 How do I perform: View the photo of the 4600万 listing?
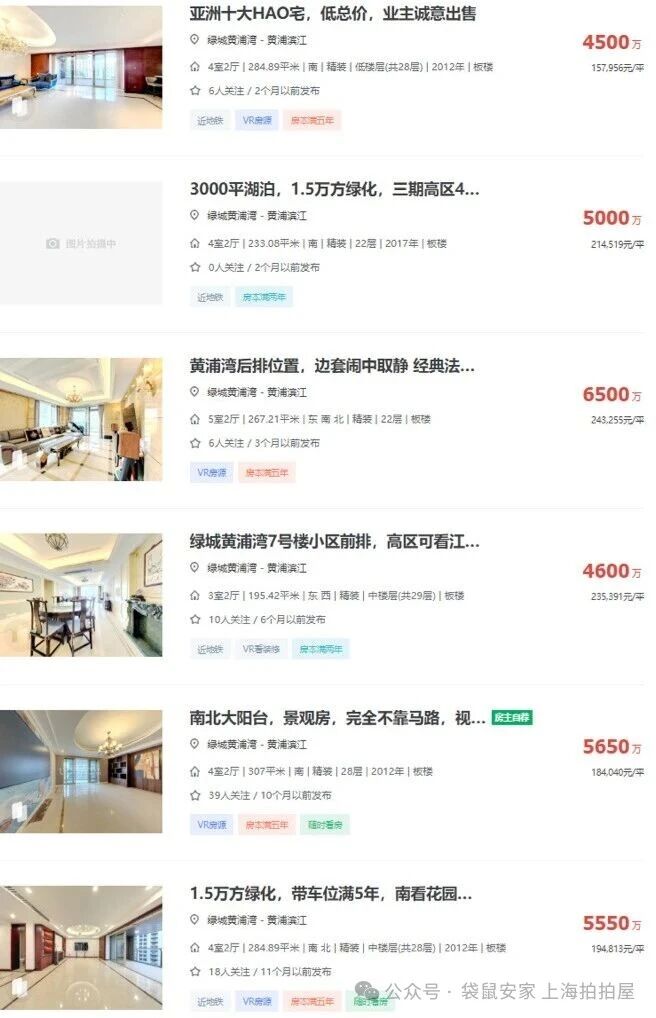81,595
